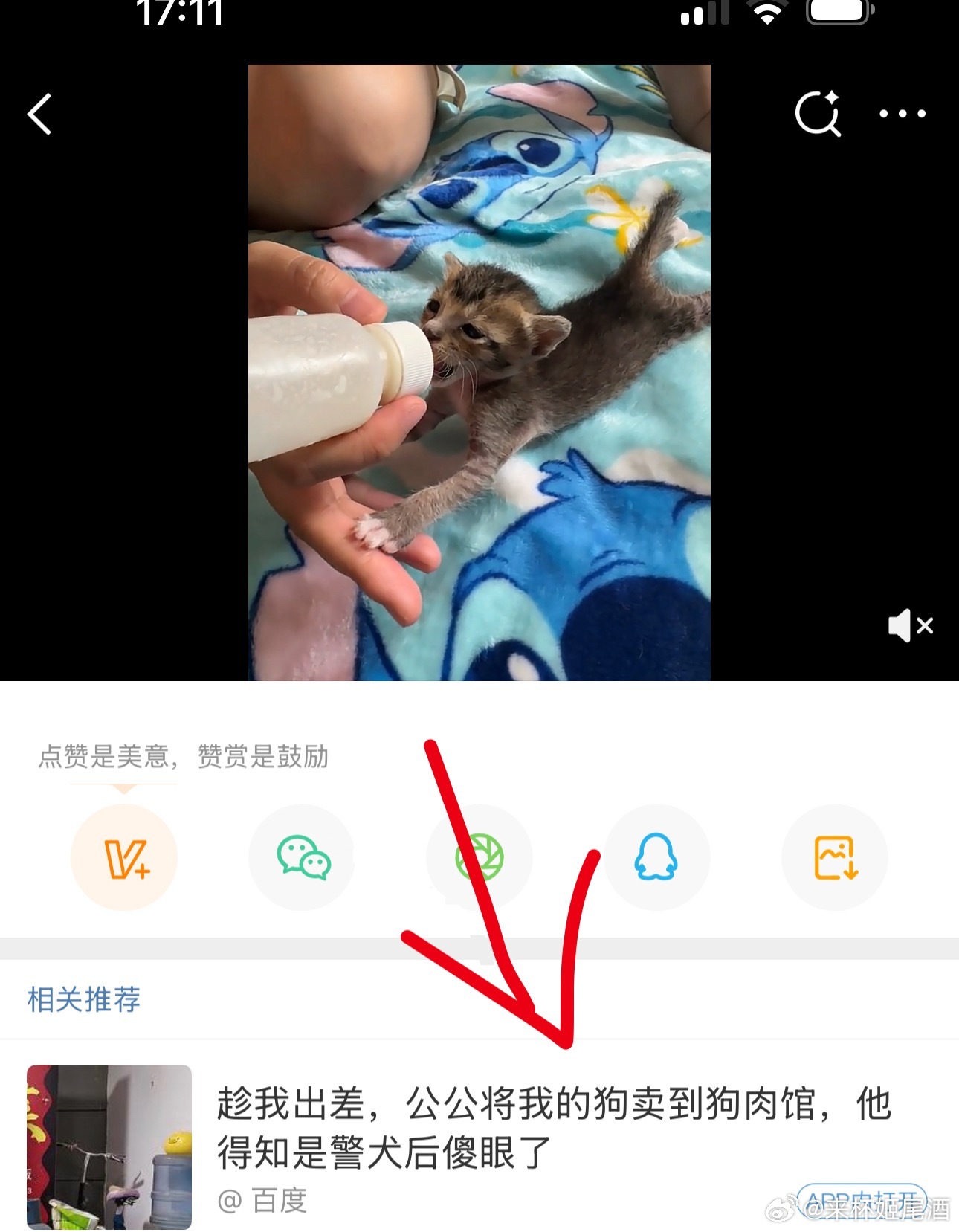Share to QQ
The width and height of the screenshot is (959, 1232).
(x=656, y=857)
